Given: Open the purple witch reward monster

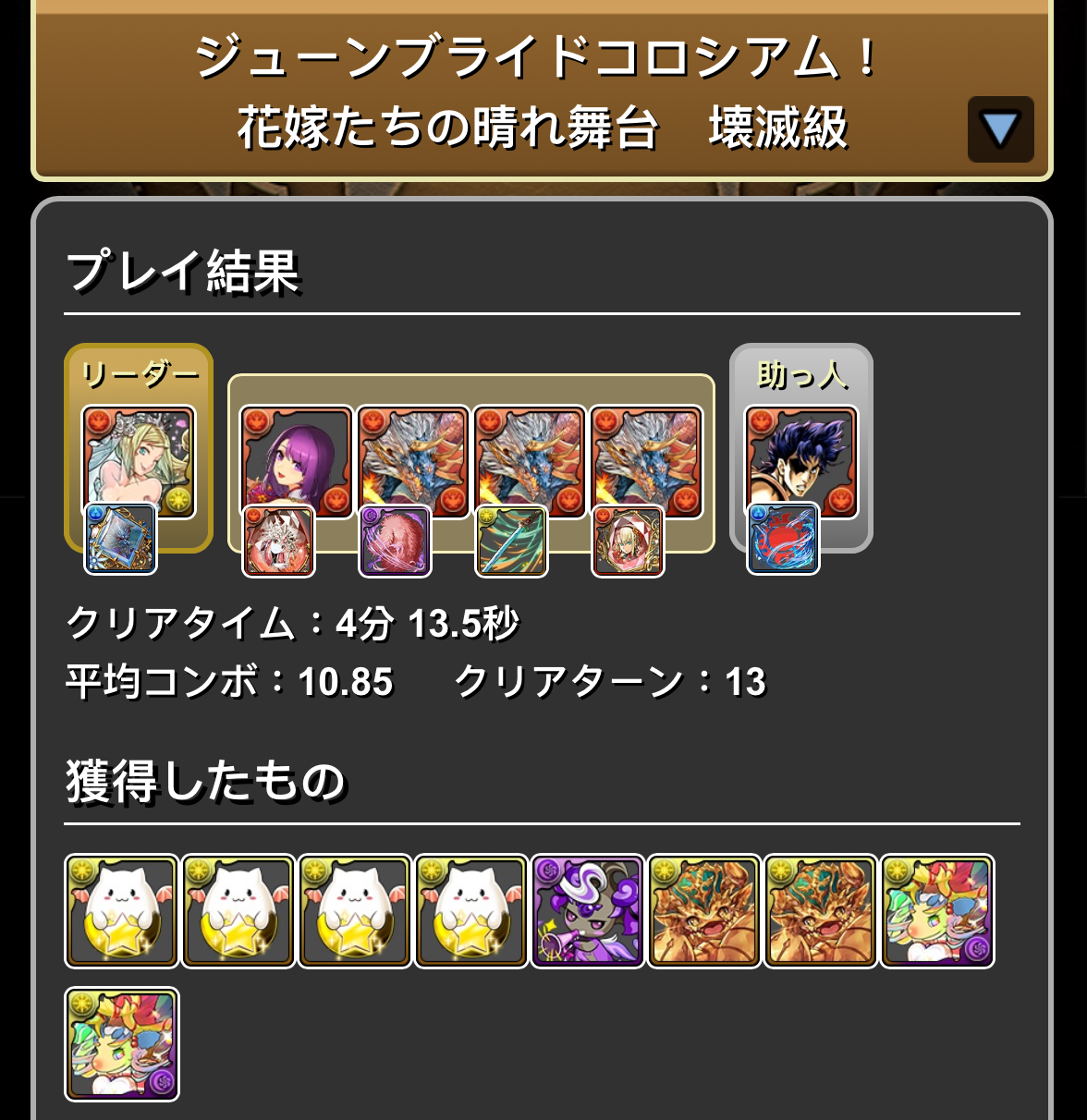Looking at the screenshot, I should pyautogui.click(x=587, y=911).
